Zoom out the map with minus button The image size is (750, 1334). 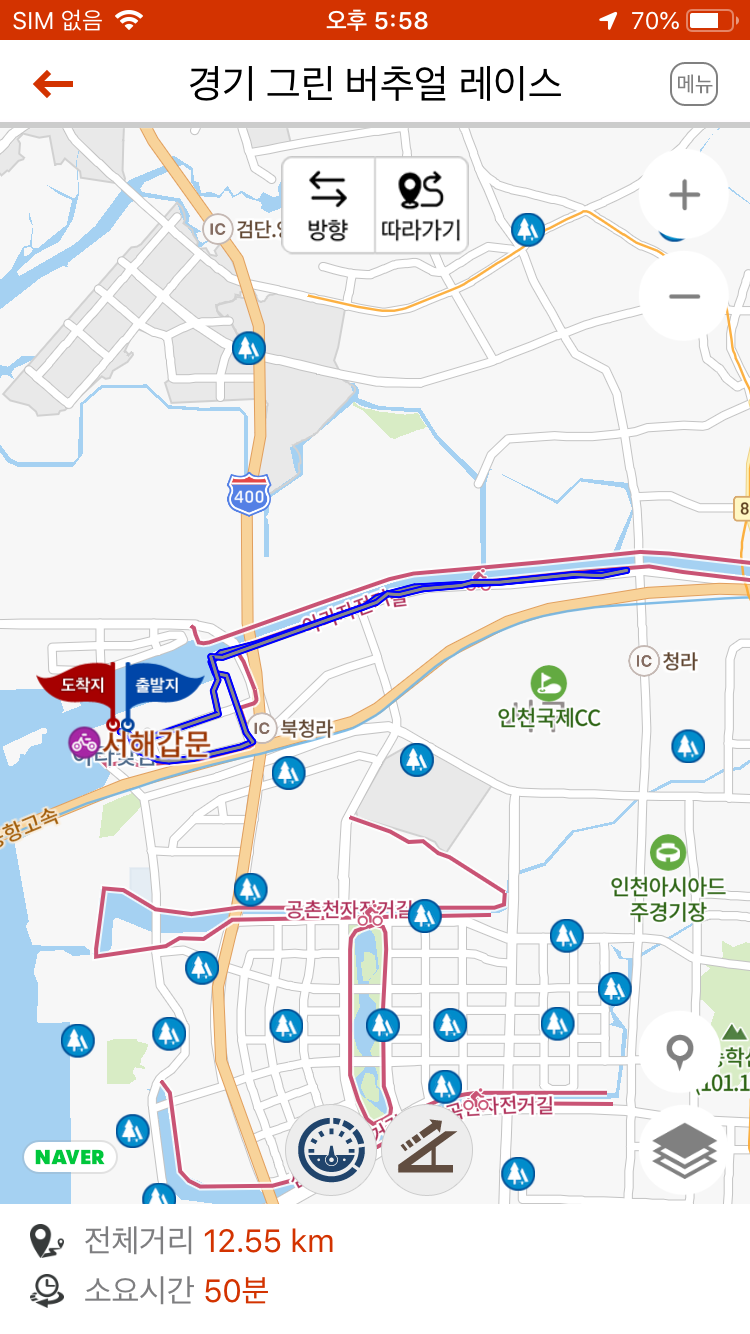(x=684, y=297)
